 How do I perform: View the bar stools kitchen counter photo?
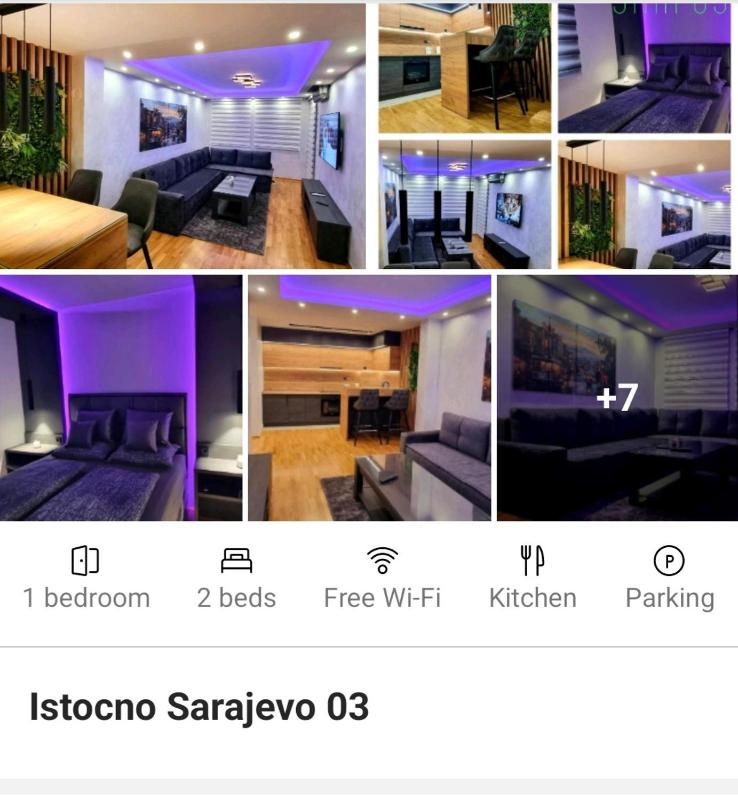pyautogui.click(x=464, y=68)
